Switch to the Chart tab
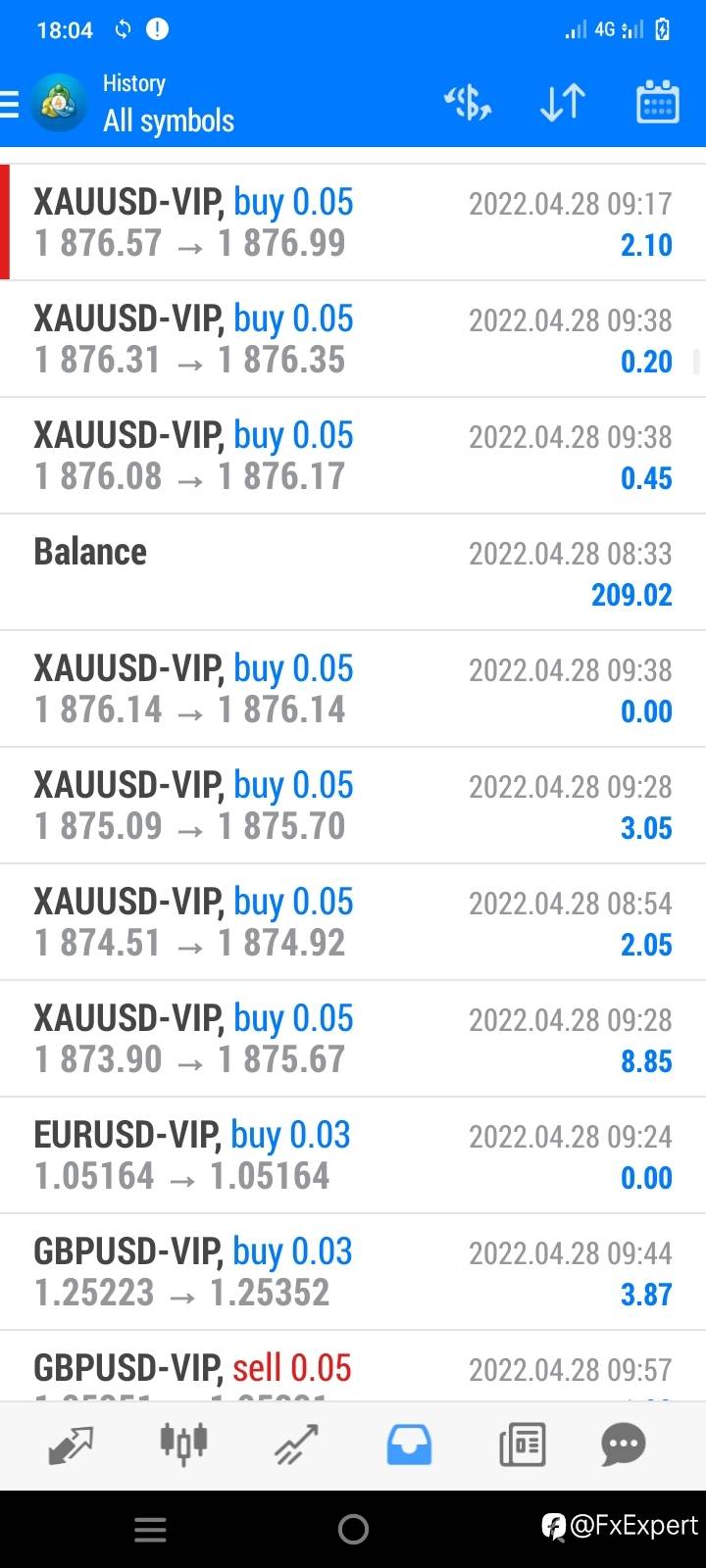The image size is (706, 1568). click(x=183, y=1445)
